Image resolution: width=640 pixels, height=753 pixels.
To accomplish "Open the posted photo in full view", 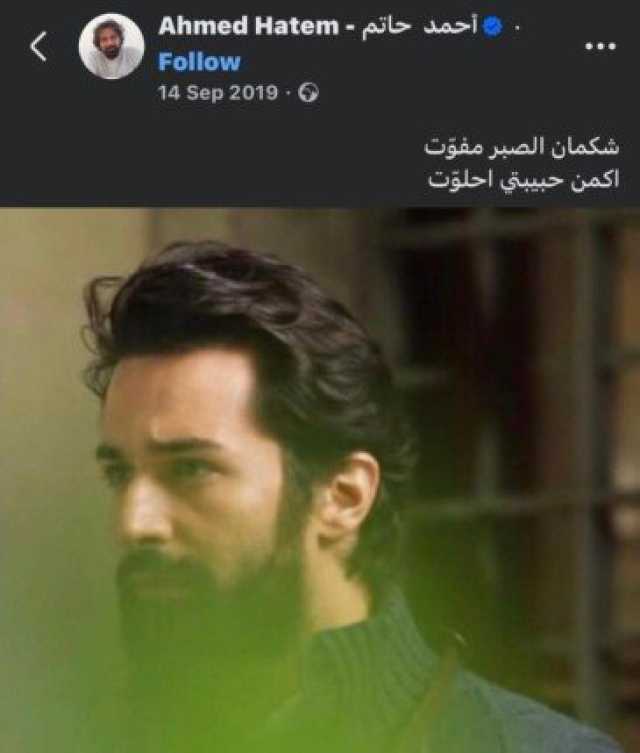I will 320,480.
